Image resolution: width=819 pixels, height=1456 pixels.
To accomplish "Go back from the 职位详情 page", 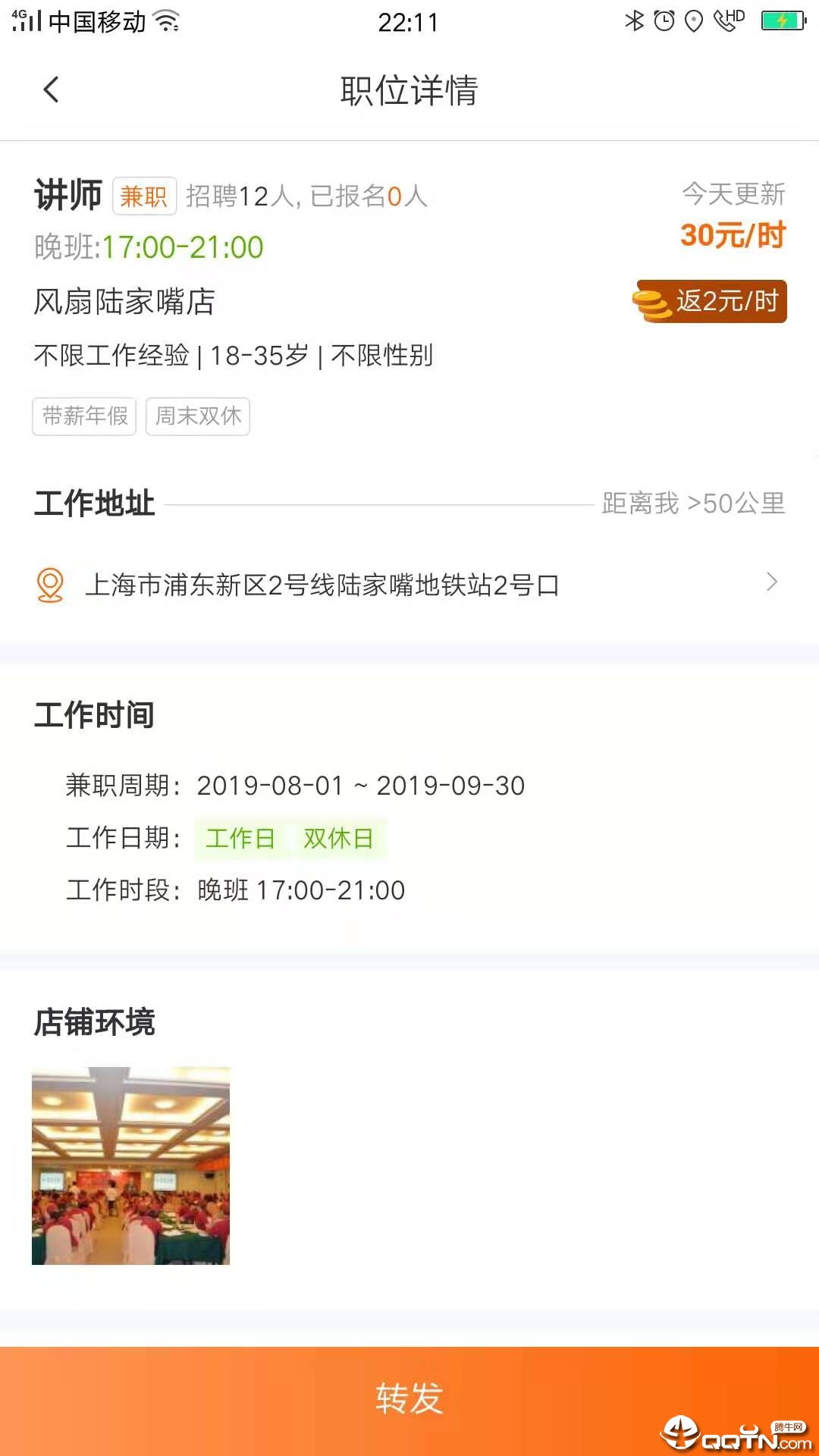I will [x=52, y=89].
